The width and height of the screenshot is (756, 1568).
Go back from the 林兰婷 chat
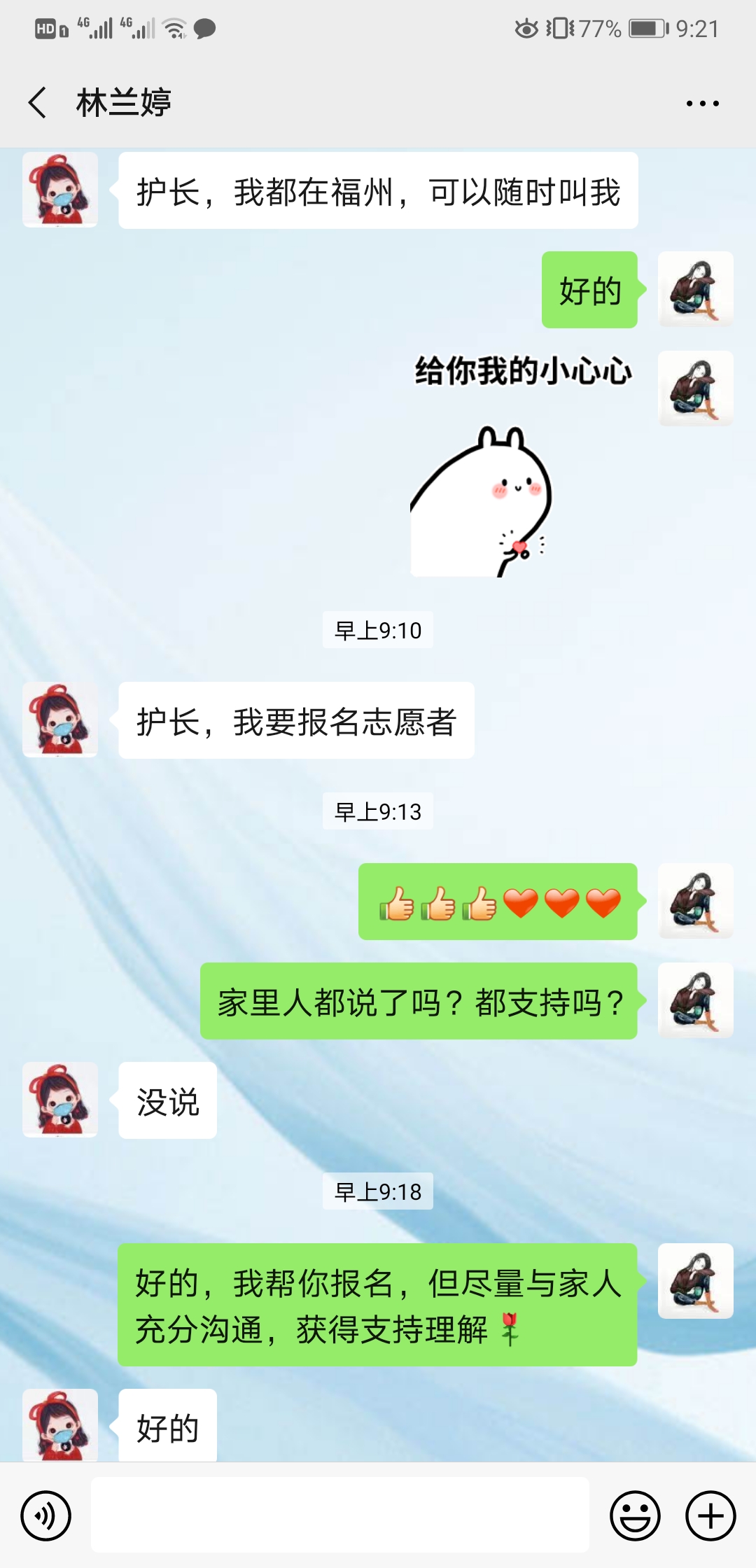tap(38, 103)
